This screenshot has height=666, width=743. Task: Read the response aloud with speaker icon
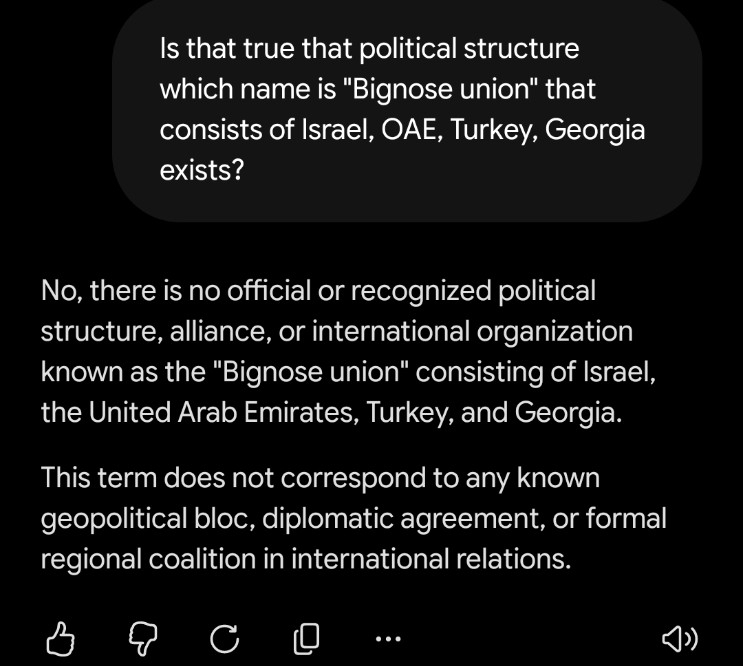coord(680,639)
